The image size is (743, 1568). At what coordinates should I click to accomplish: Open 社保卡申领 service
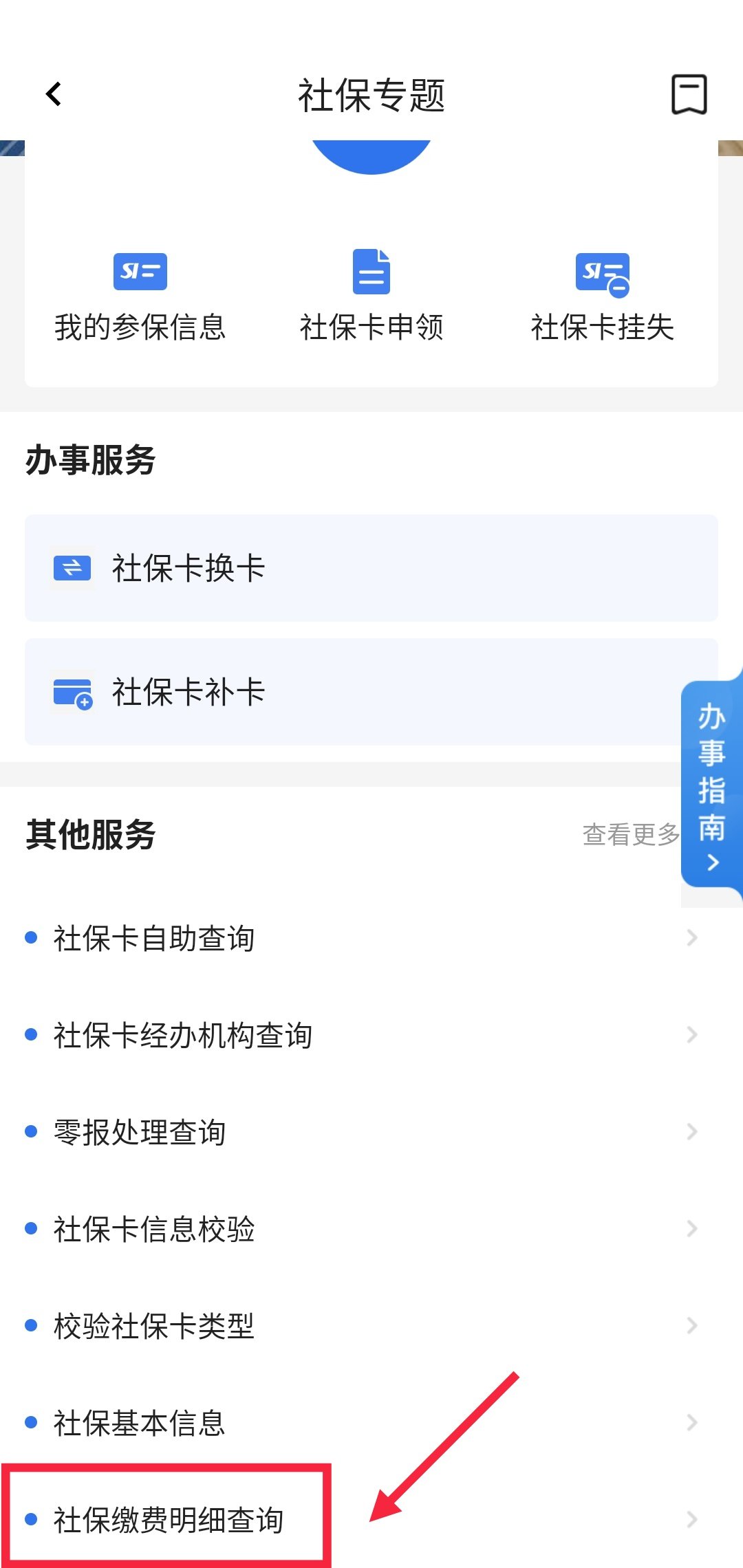pyautogui.click(x=371, y=297)
